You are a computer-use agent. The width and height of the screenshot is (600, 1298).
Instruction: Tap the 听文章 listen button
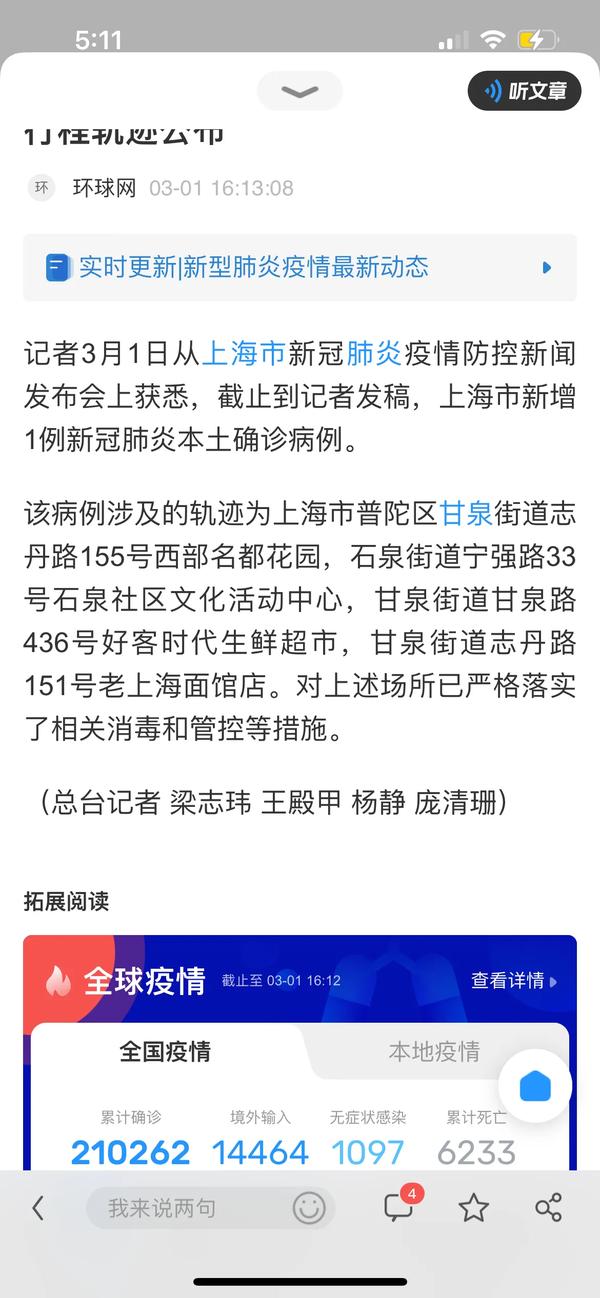(x=524, y=91)
